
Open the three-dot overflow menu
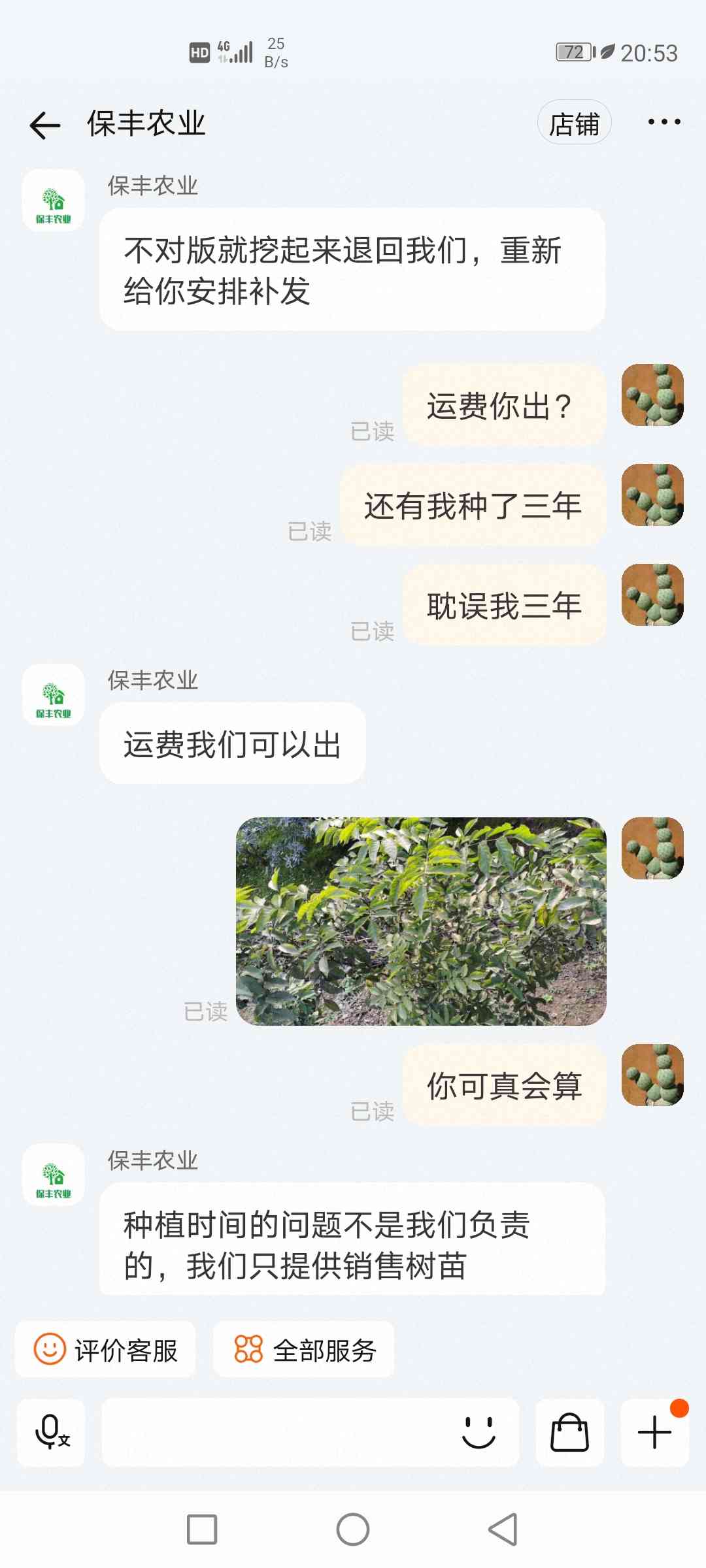click(664, 122)
